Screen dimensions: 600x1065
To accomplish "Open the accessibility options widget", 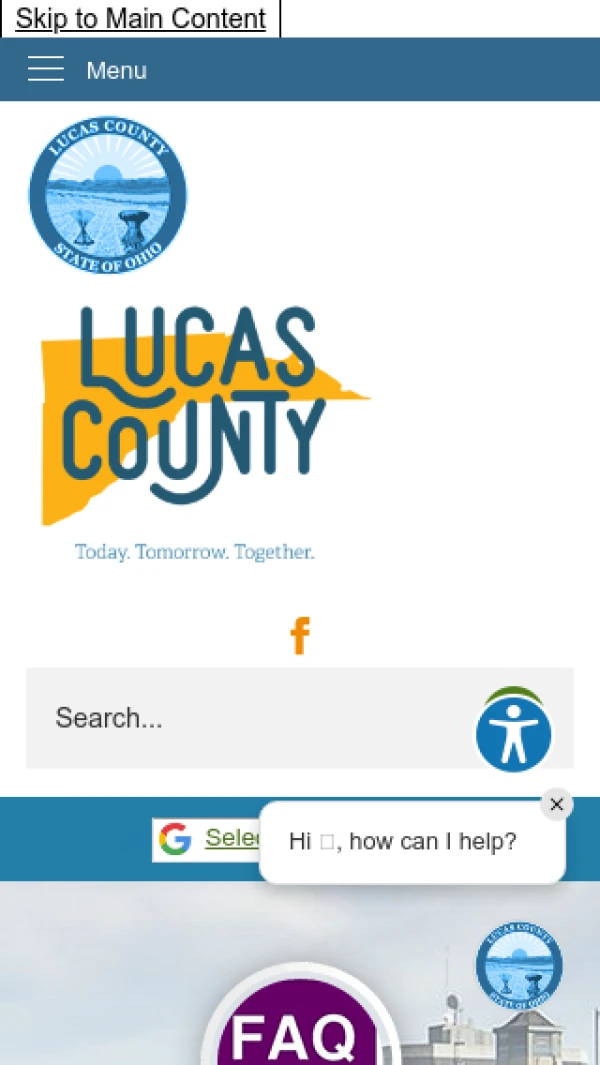I will click(514, 732).
